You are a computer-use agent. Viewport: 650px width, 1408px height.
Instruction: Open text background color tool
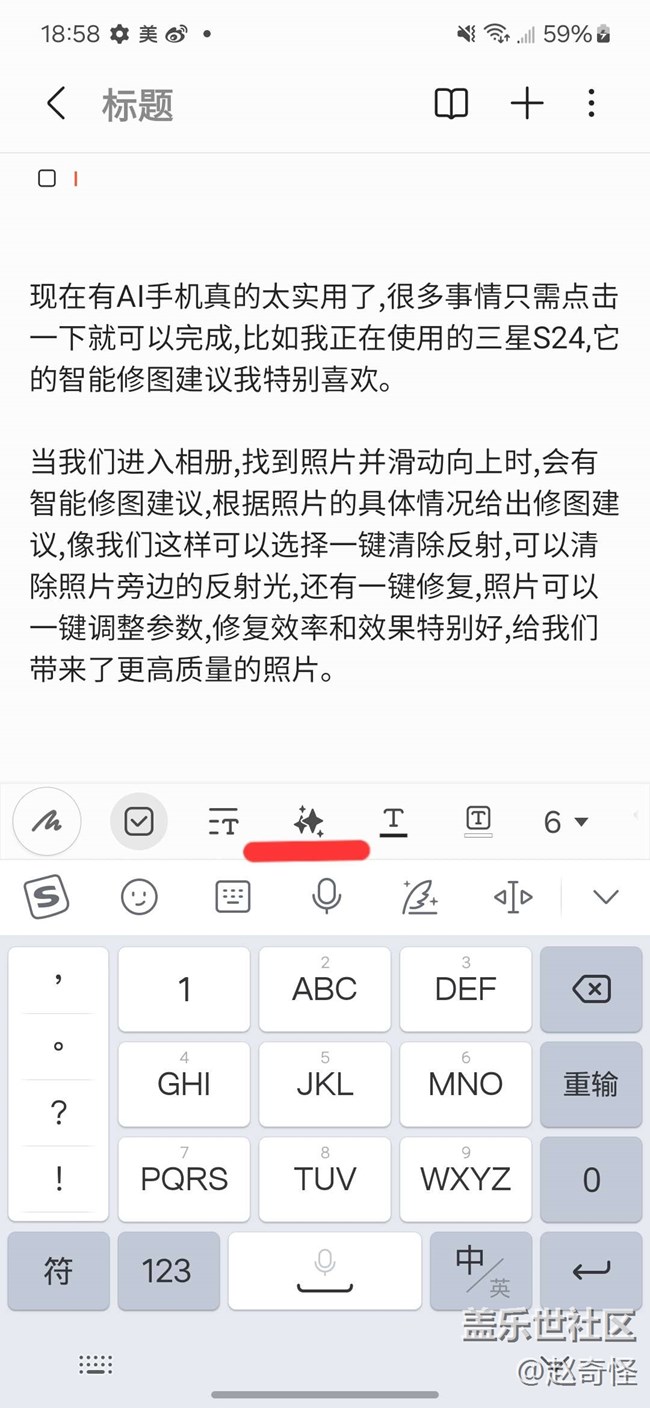point(479,822)
